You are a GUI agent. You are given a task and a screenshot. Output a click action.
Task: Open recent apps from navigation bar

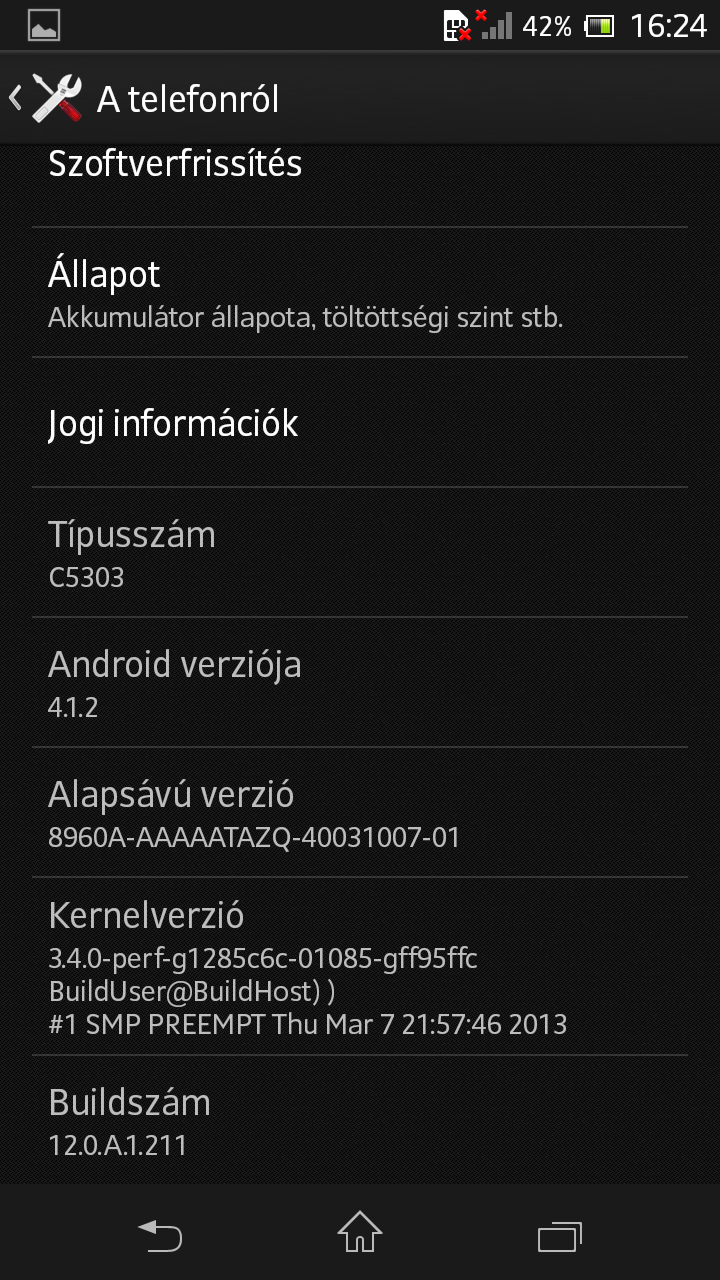coord(559,1235)
